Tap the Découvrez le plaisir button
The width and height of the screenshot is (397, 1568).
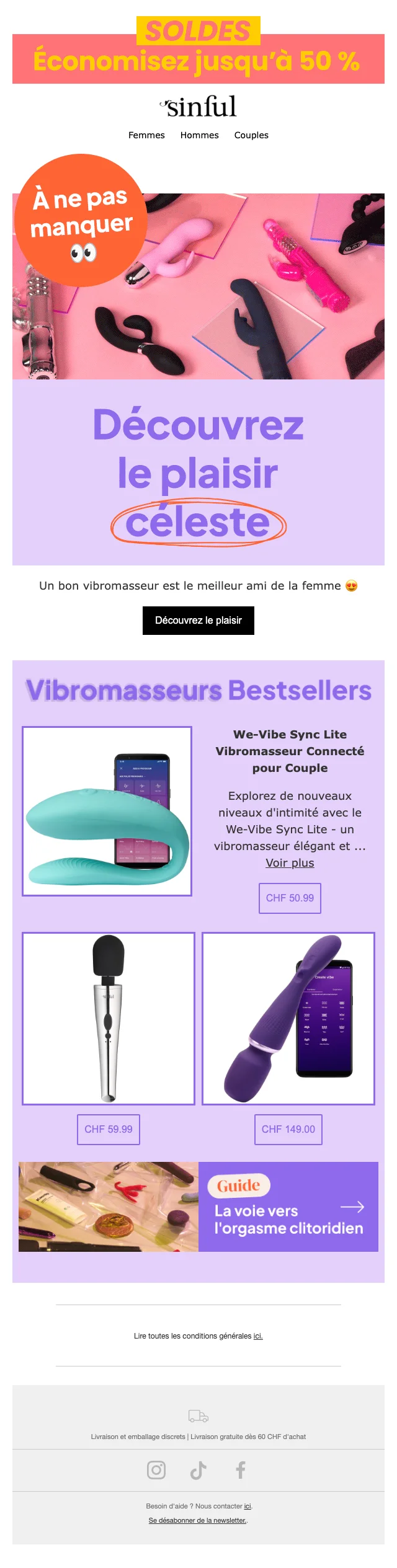pos(198,620)
